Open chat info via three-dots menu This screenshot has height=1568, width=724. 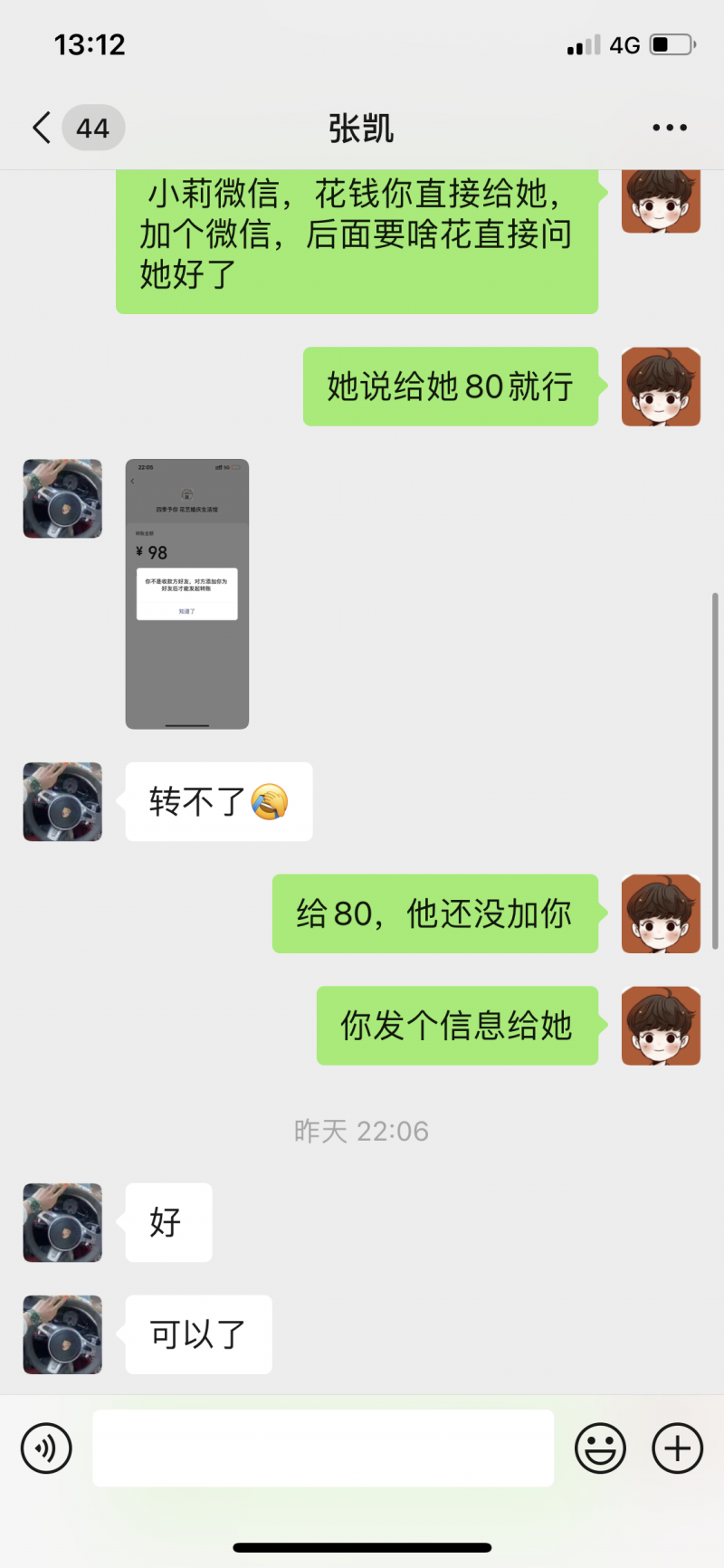coord(669,128)
